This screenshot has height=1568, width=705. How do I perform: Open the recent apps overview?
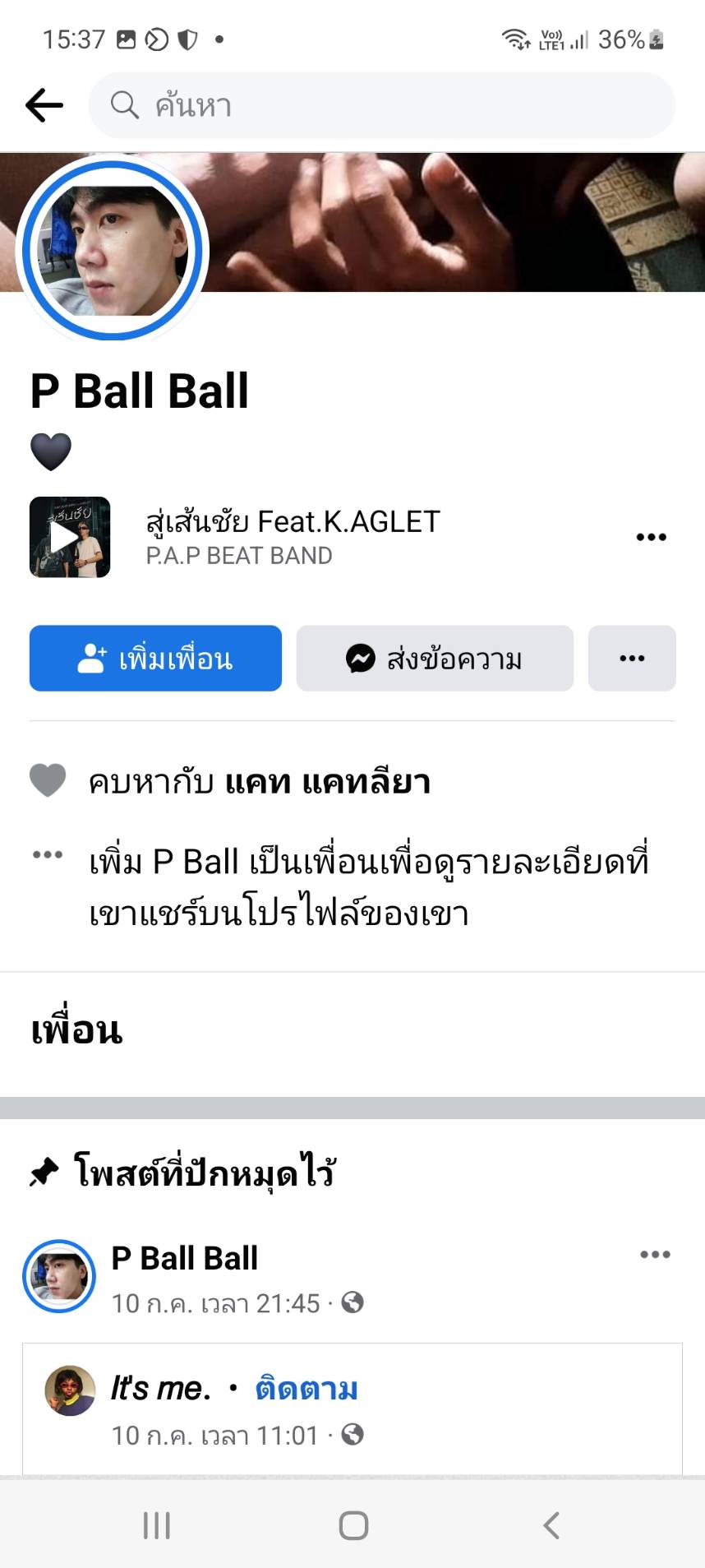coord(156,1526)
